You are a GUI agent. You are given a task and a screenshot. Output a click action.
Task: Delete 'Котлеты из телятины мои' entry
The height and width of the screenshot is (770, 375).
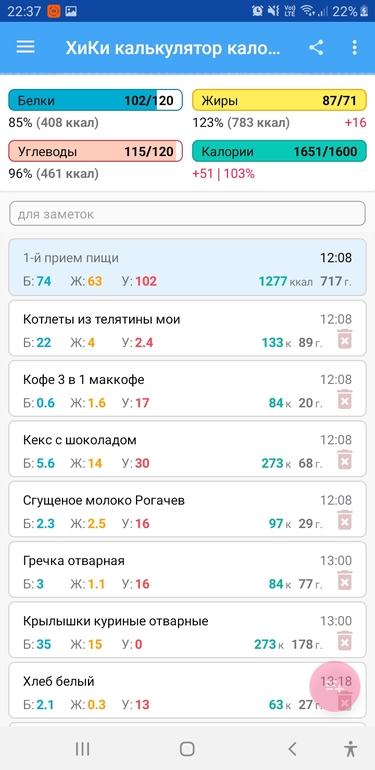point(345,339)
